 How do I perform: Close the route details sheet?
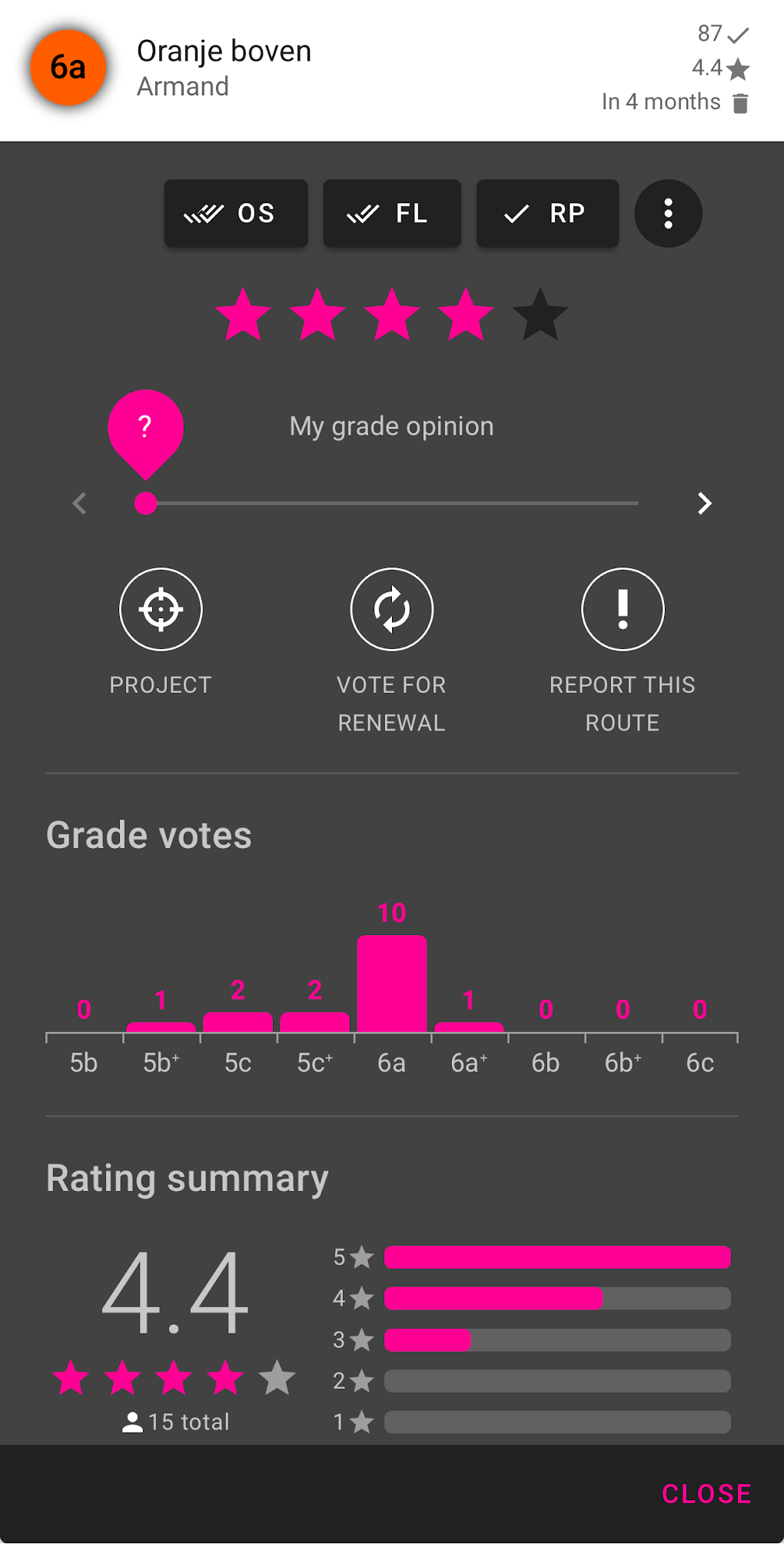coord(706,1493)
